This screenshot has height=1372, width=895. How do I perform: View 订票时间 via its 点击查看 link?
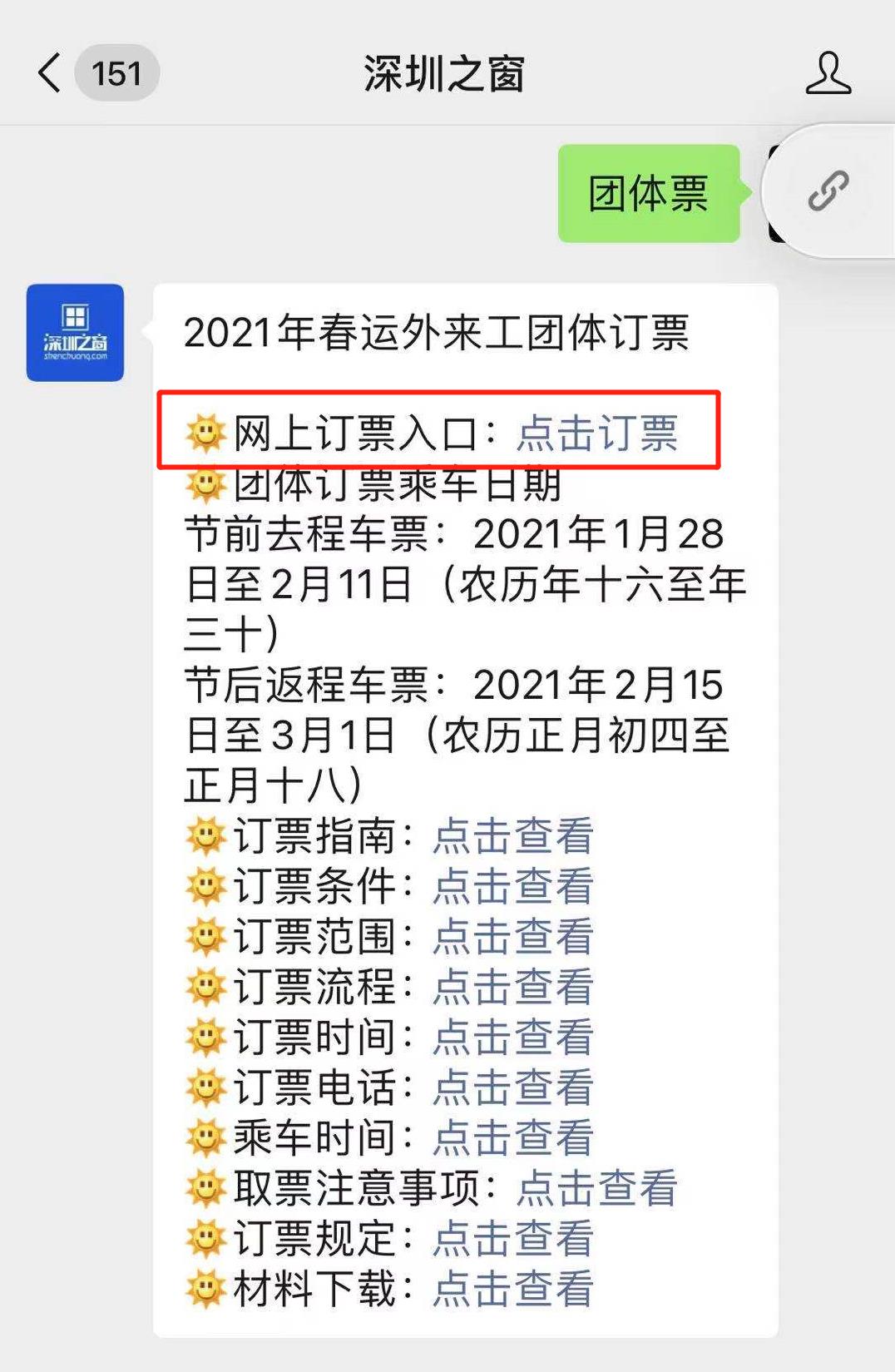[x=513, y=1038]
